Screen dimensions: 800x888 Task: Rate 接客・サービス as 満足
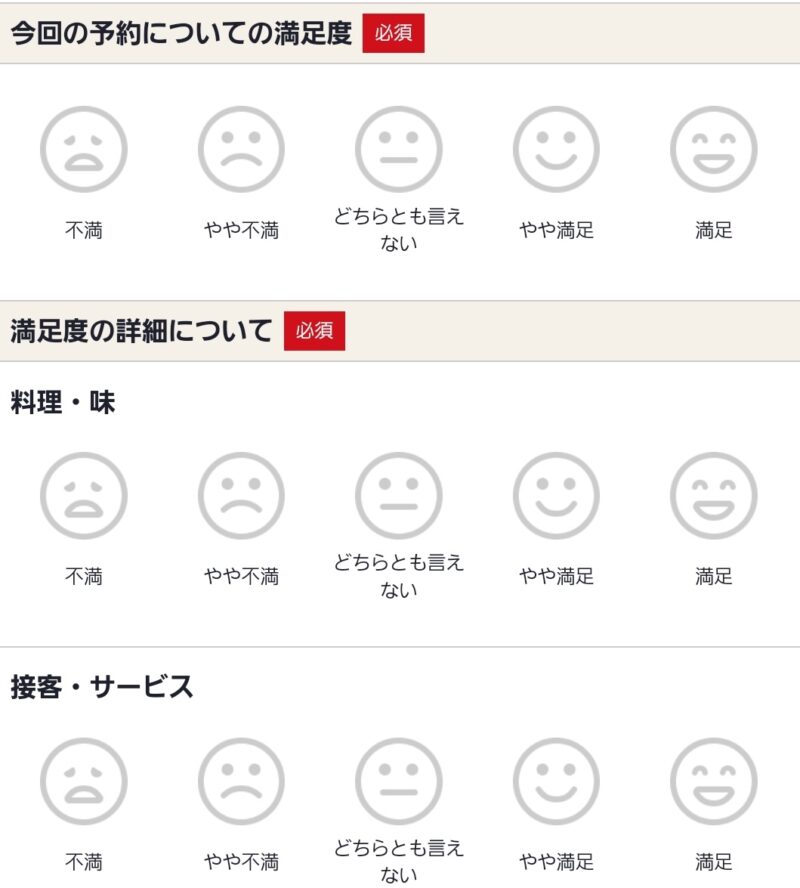click(x=714, y=782)
